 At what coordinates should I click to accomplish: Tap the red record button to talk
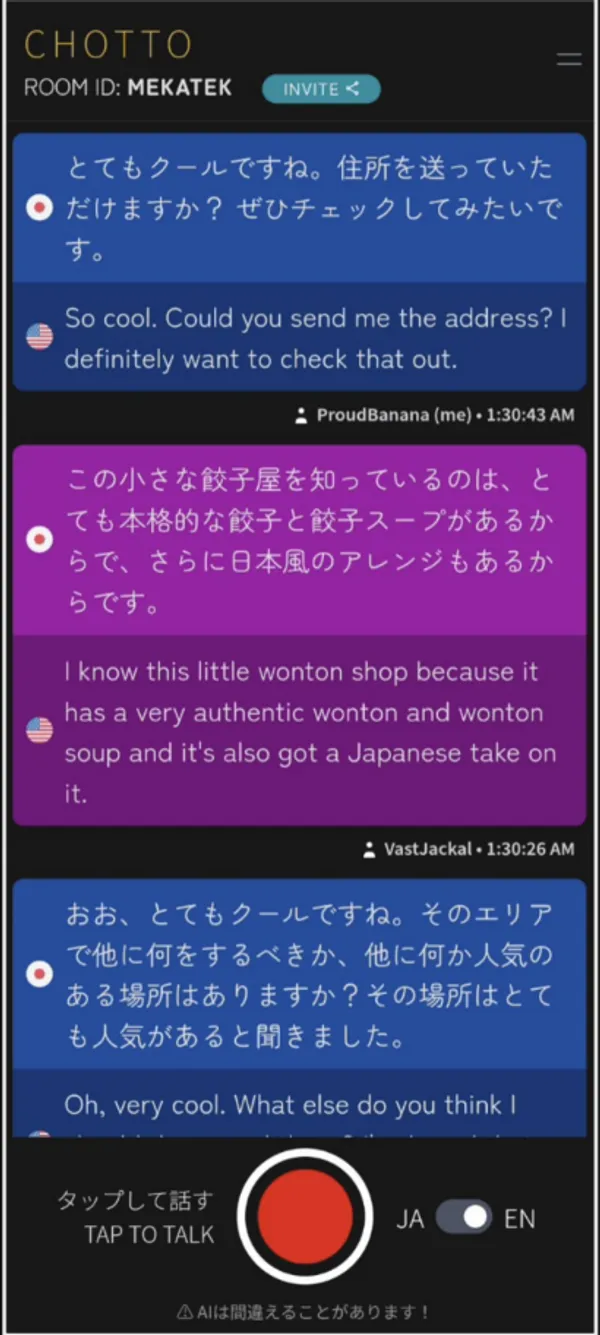[x=305, y=1215]
